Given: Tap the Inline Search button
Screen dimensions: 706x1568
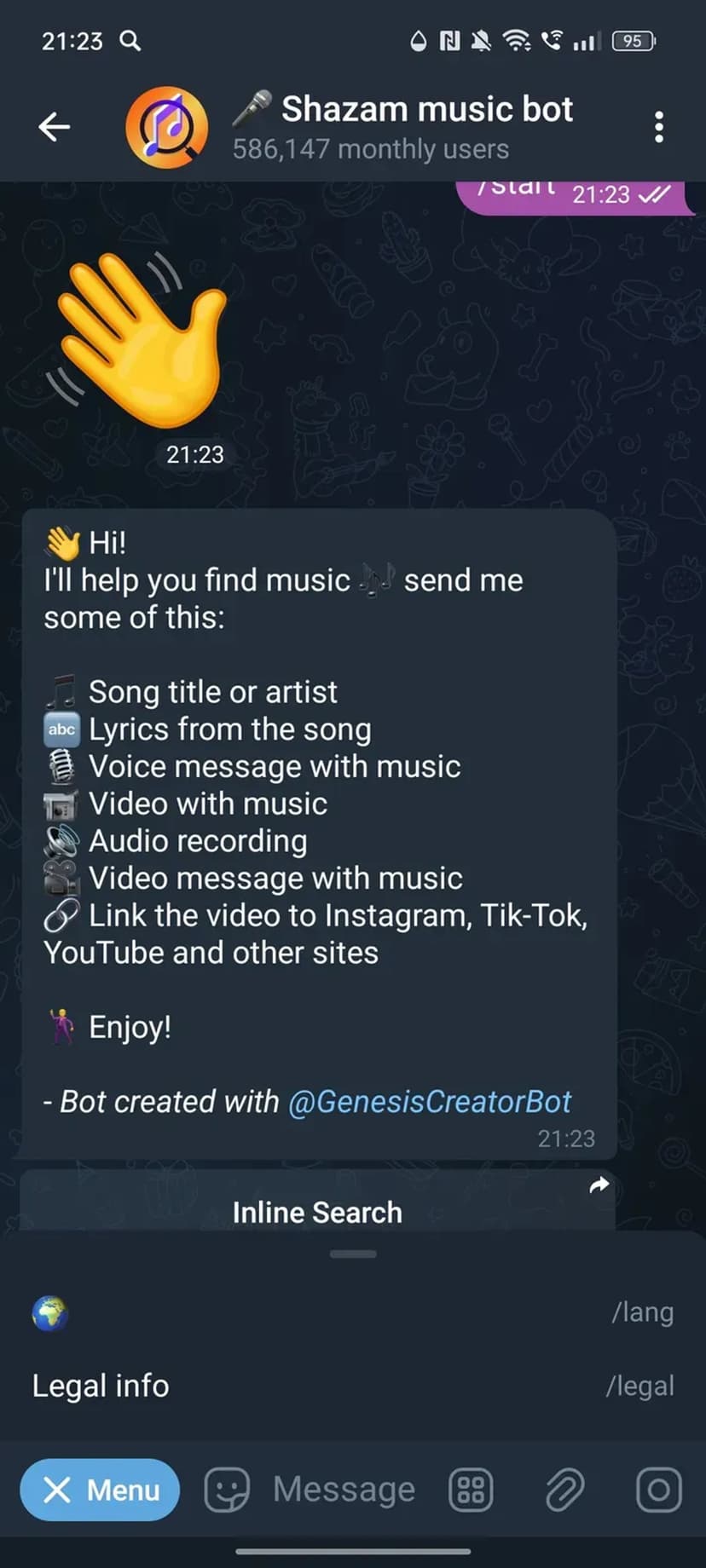Looking at the screenshot, I should pyautogui.click(x=317, y=1211).
